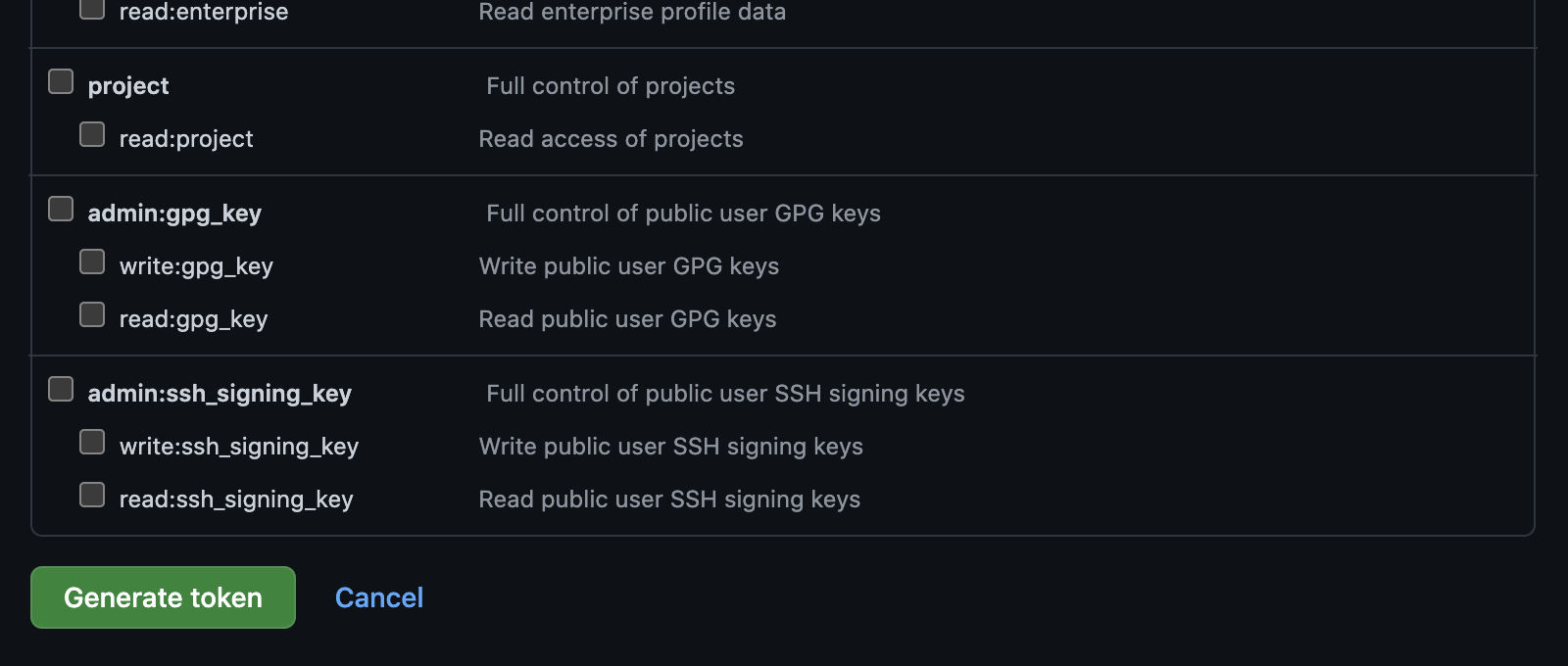Enable admin:ssh_signing_key scope
The height and width of the screenshot is (666, 1568).
click(x=61, y=389)
